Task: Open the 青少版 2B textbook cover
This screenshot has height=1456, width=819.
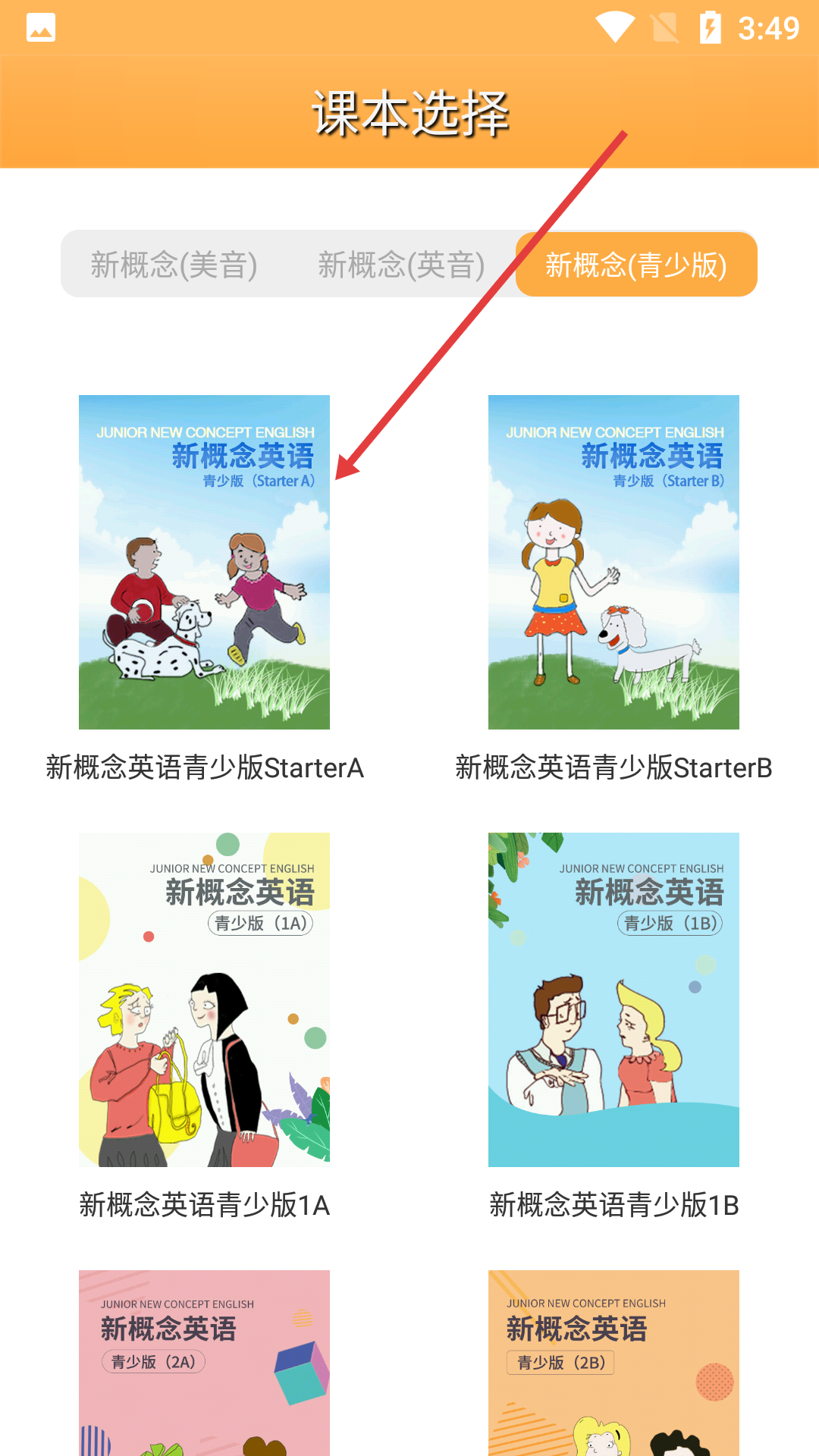Action: [613, 1363]
